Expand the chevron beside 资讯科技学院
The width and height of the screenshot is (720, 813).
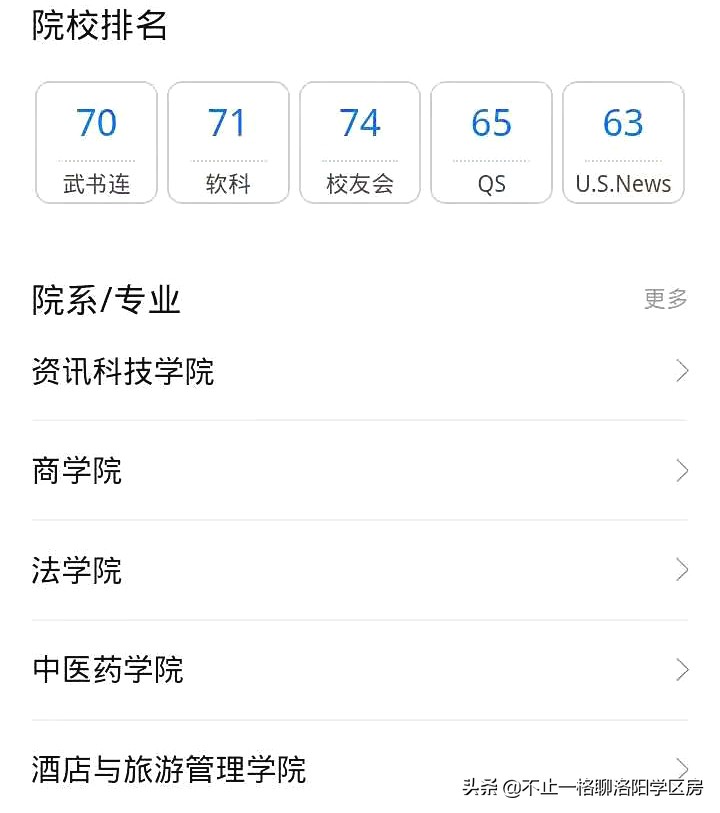pyautogui.click(x=683, y=371)
